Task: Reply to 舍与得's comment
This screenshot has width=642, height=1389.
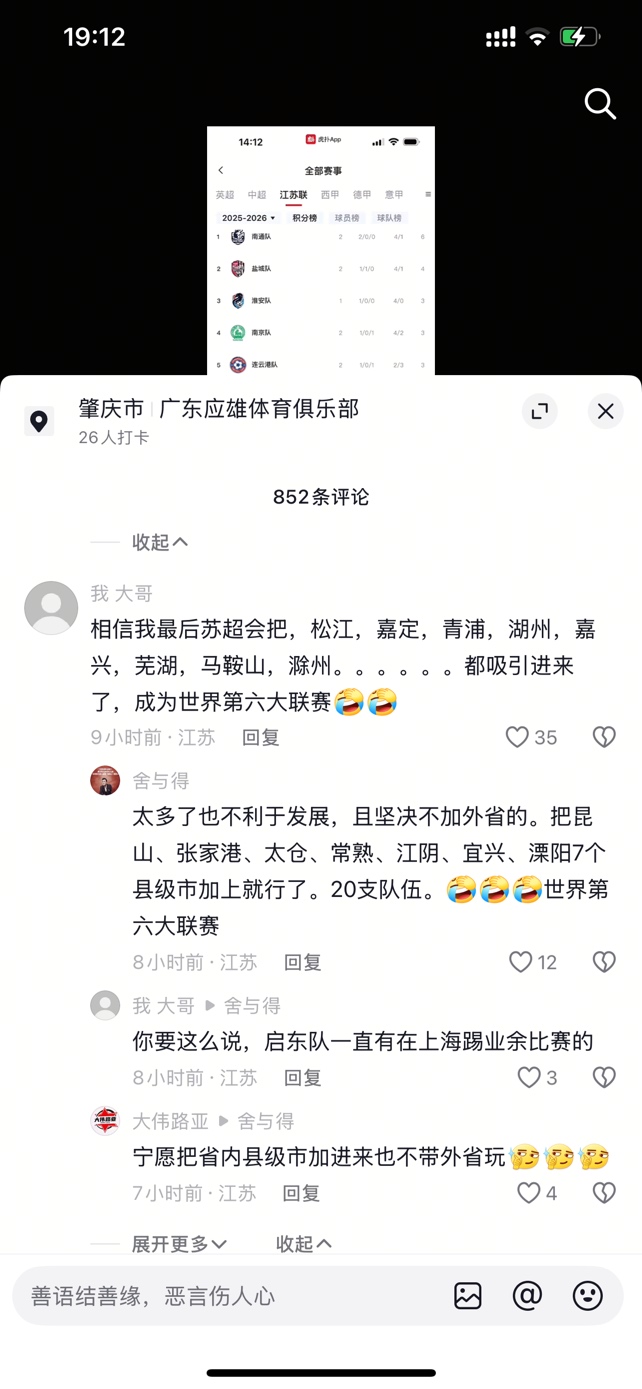Action: click(x=302, y=962)
